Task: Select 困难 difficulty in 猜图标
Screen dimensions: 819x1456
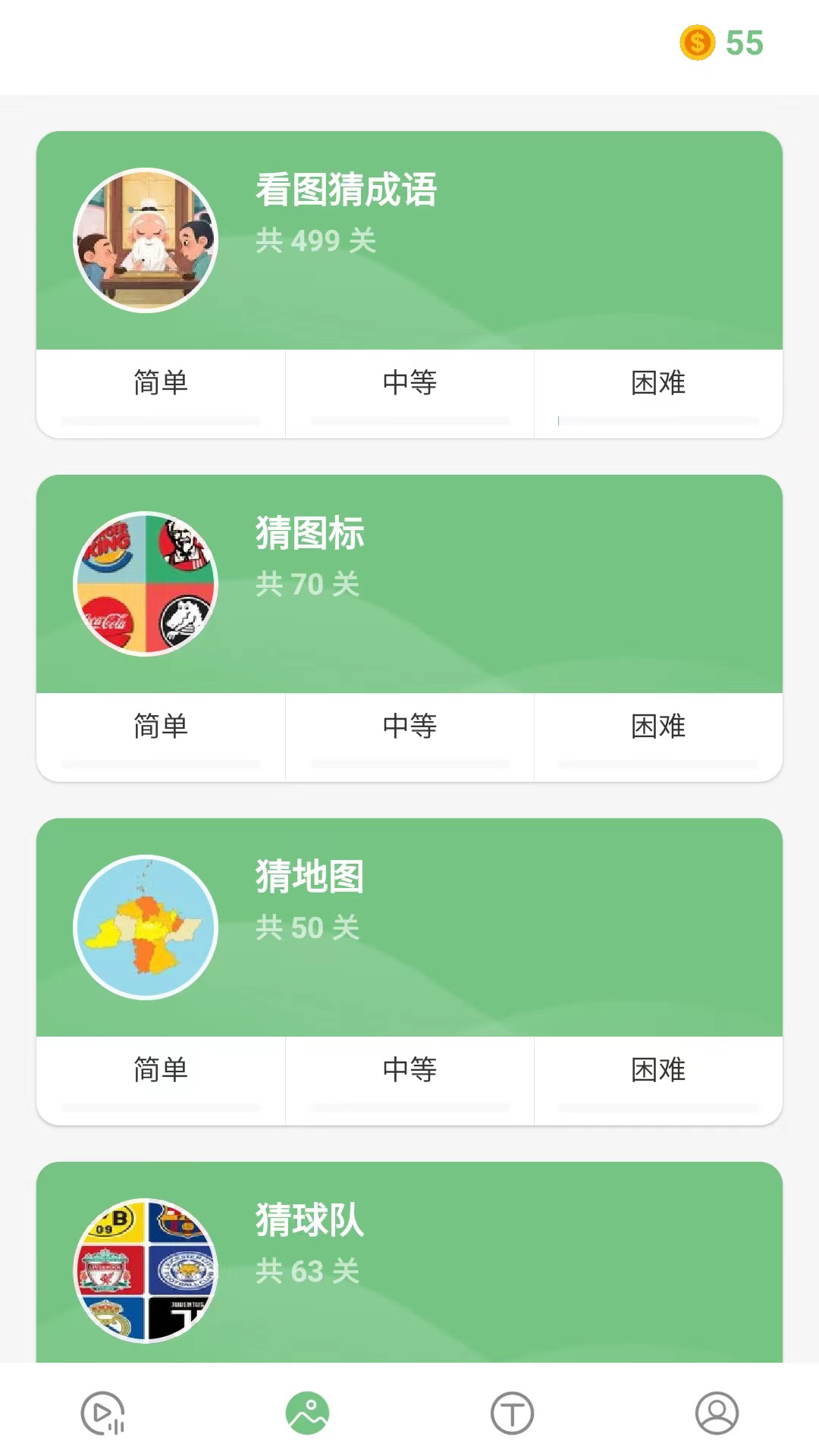Action: click(658, 727)
